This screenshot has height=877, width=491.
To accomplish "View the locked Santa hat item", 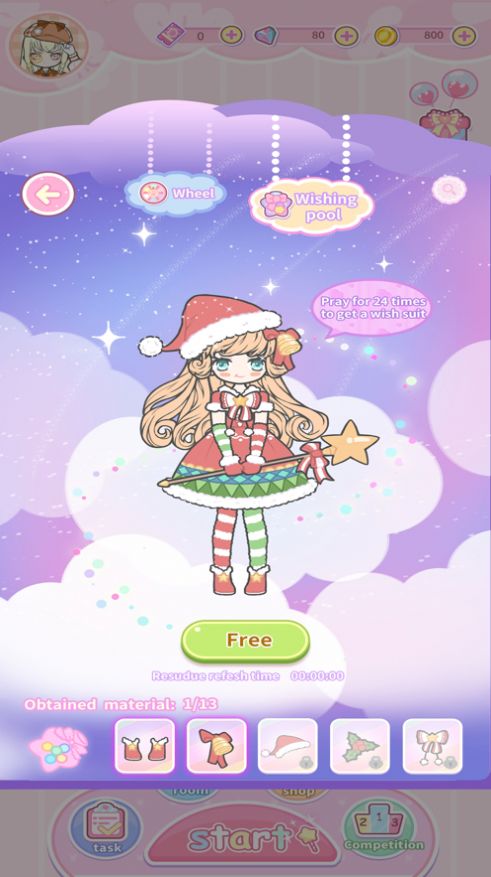I will 287,746.
